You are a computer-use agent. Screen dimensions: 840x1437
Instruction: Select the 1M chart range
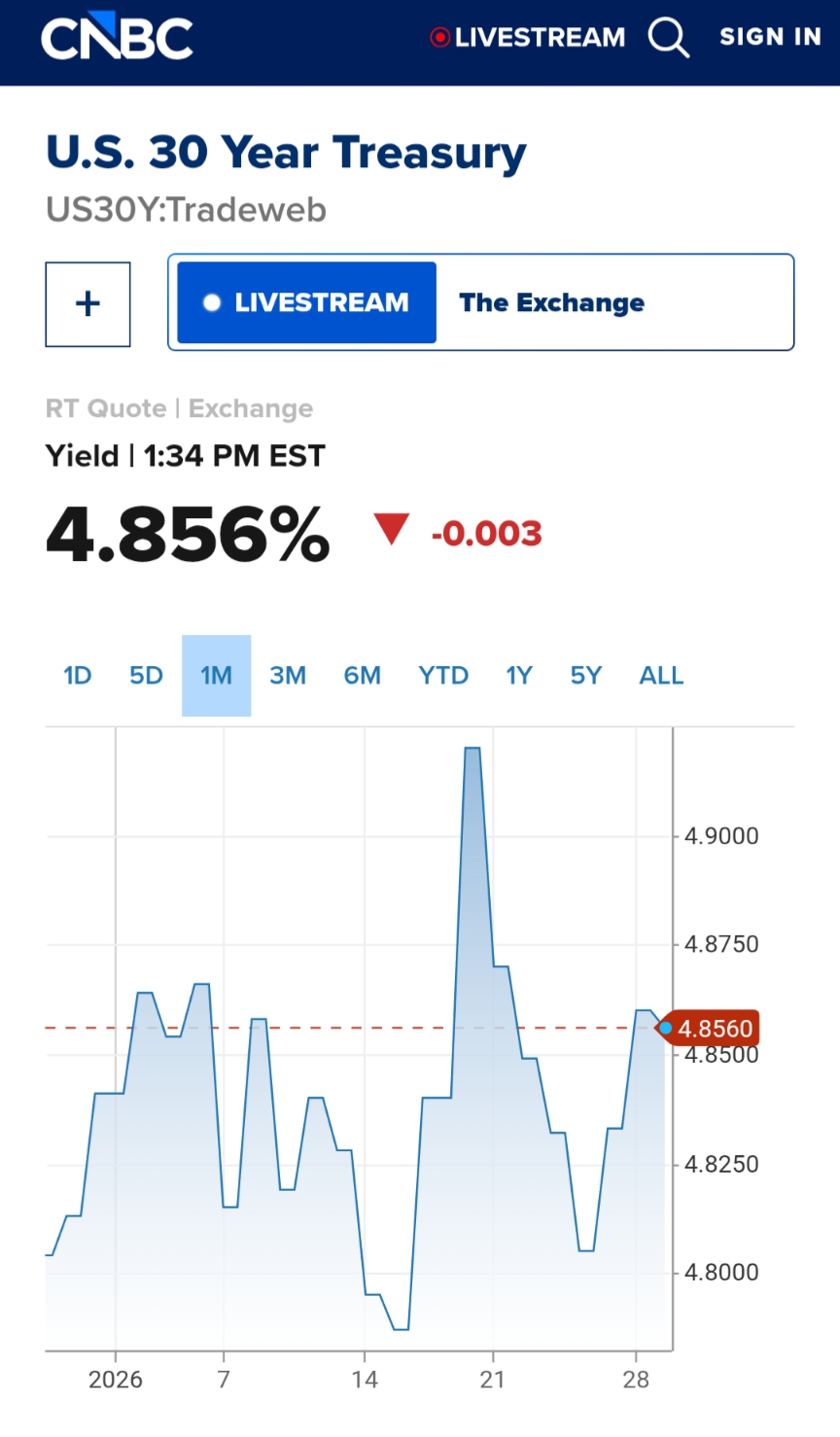tap(216, 676)
